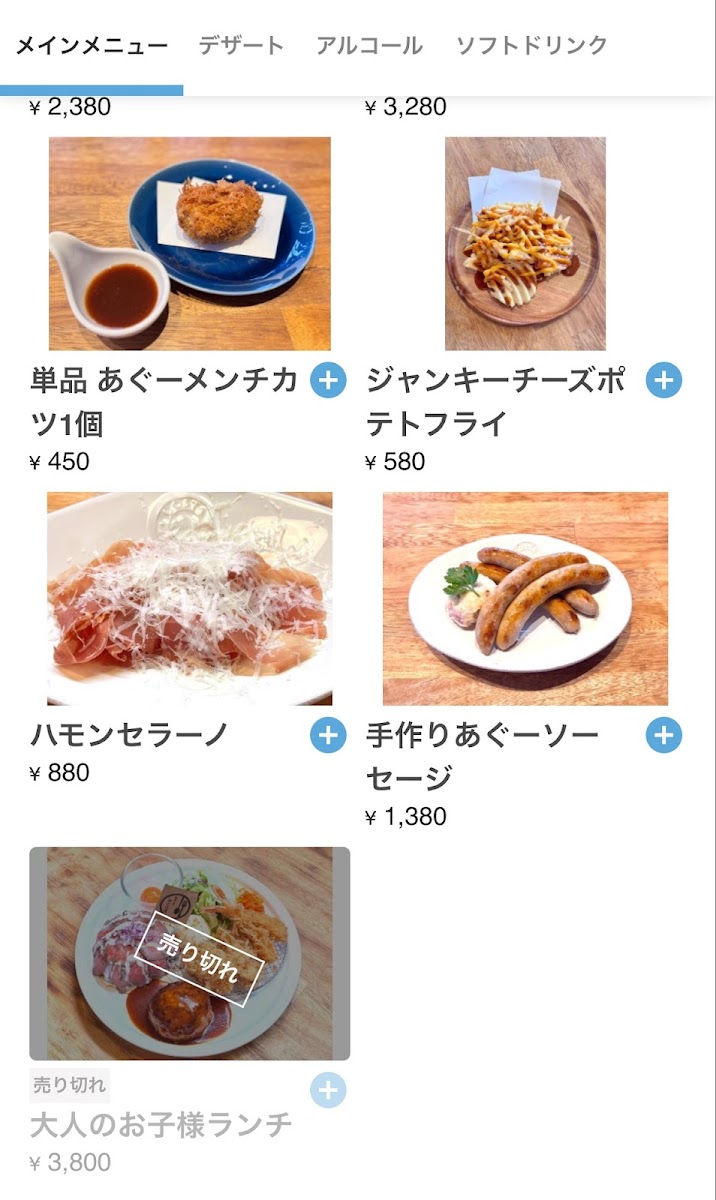
Task: View the 手作りあぐーソーセージ photo
Action: coord(525,598)
